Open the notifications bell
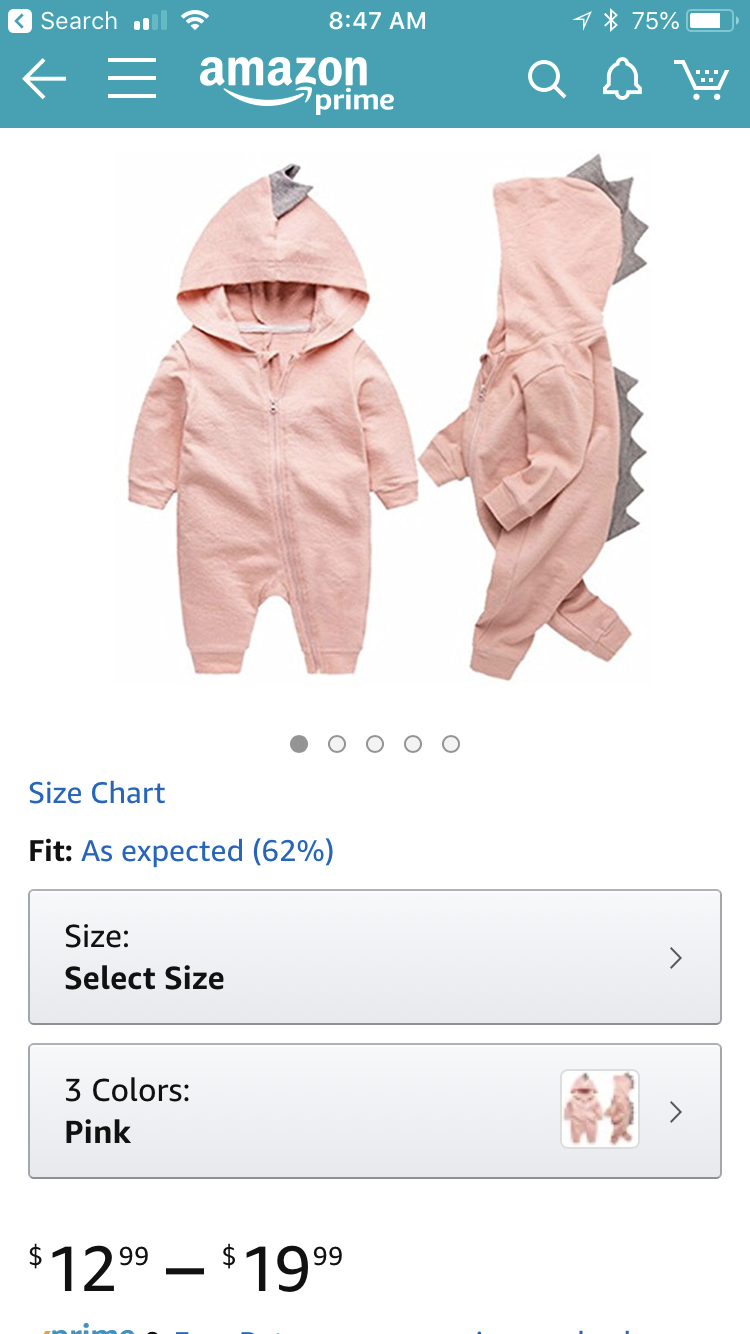This screenshot has width=750, height=1334. (622, 79)
